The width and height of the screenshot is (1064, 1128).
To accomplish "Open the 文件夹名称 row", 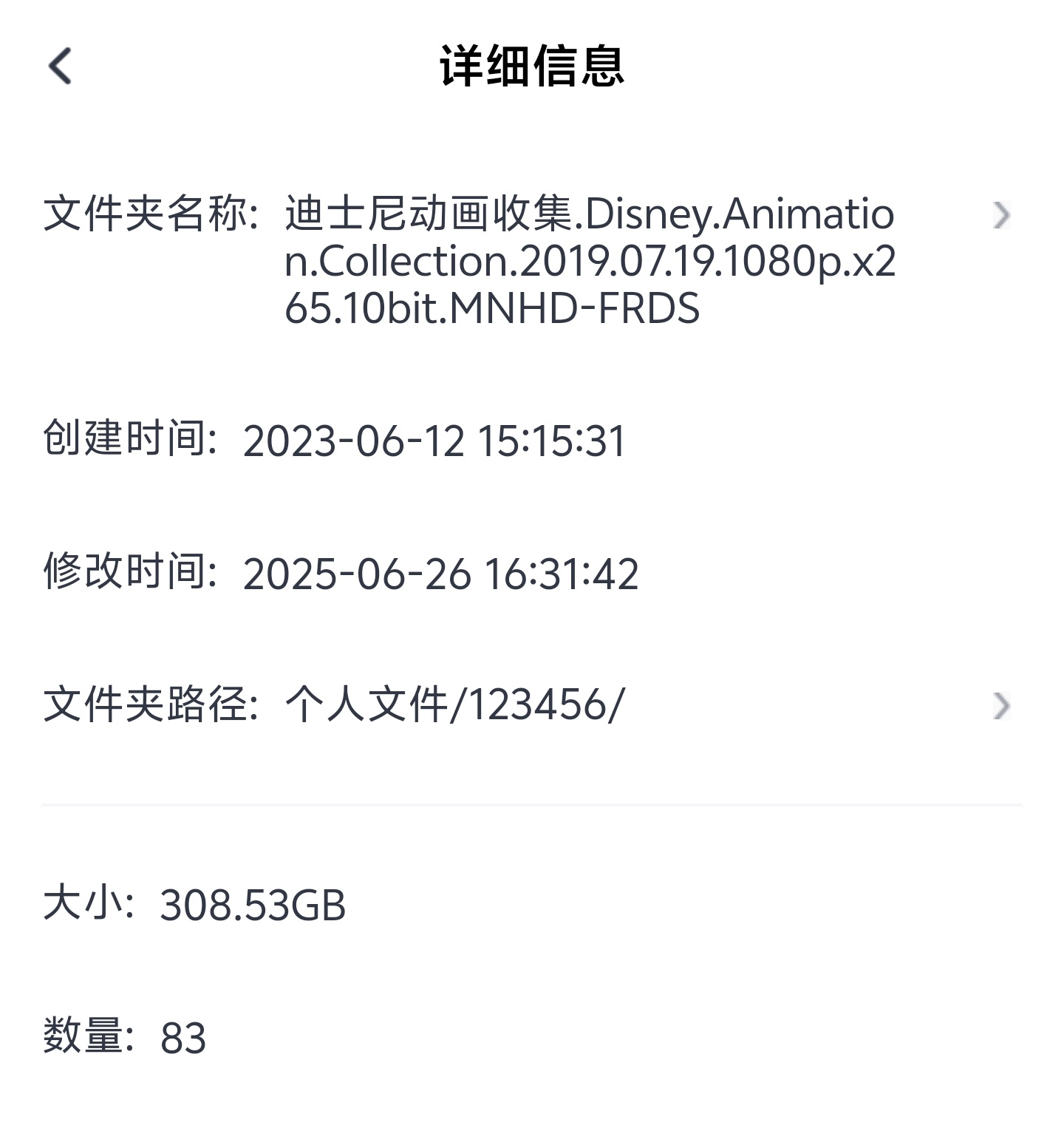I will [1000, 216].
